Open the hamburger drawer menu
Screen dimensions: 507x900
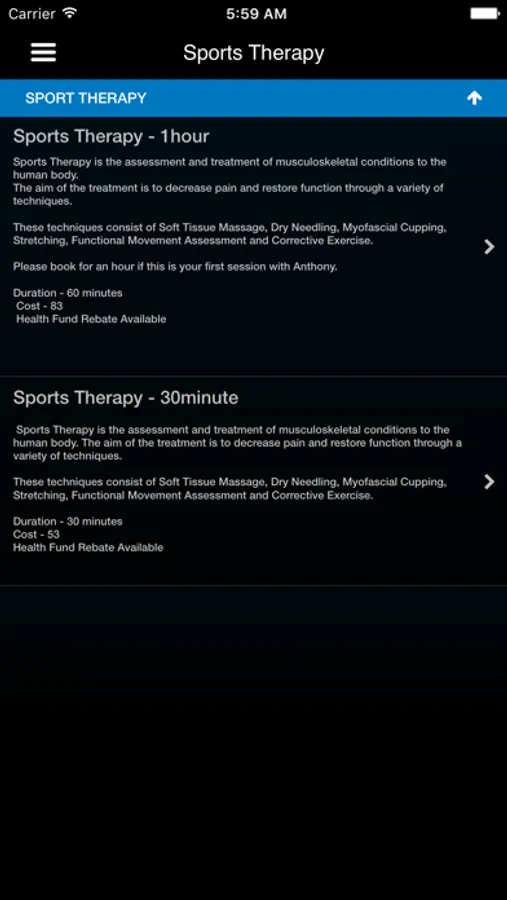pyautogui.click(x=43, y=52)
